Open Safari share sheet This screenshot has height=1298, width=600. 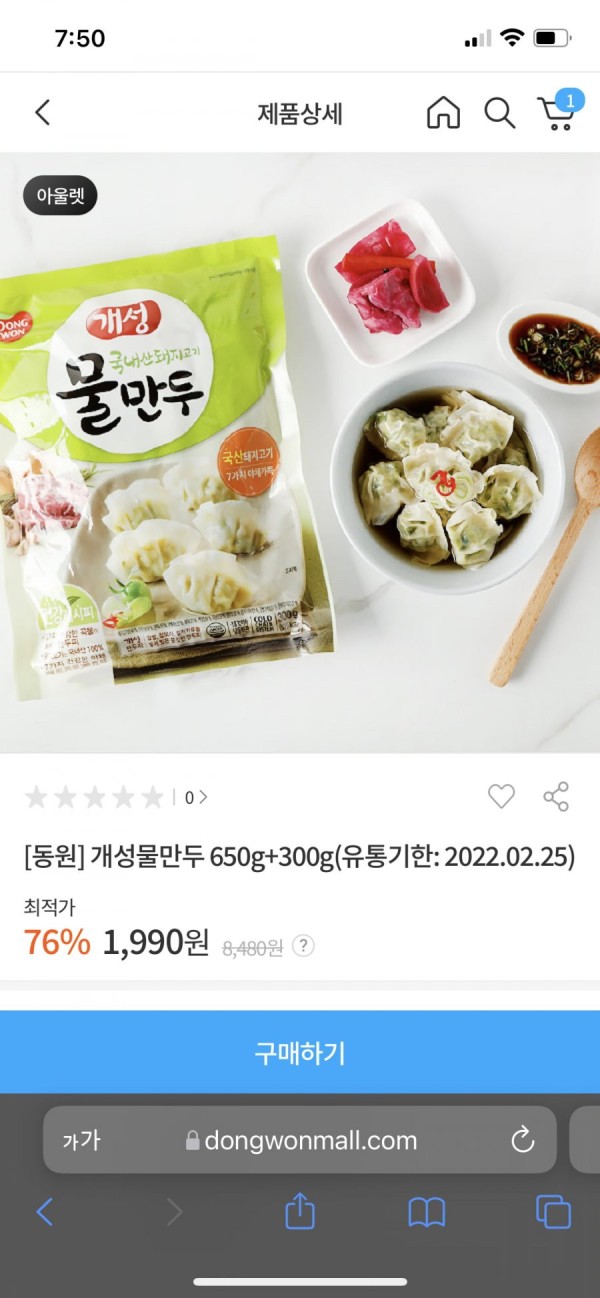click(x=300, y=1211)
